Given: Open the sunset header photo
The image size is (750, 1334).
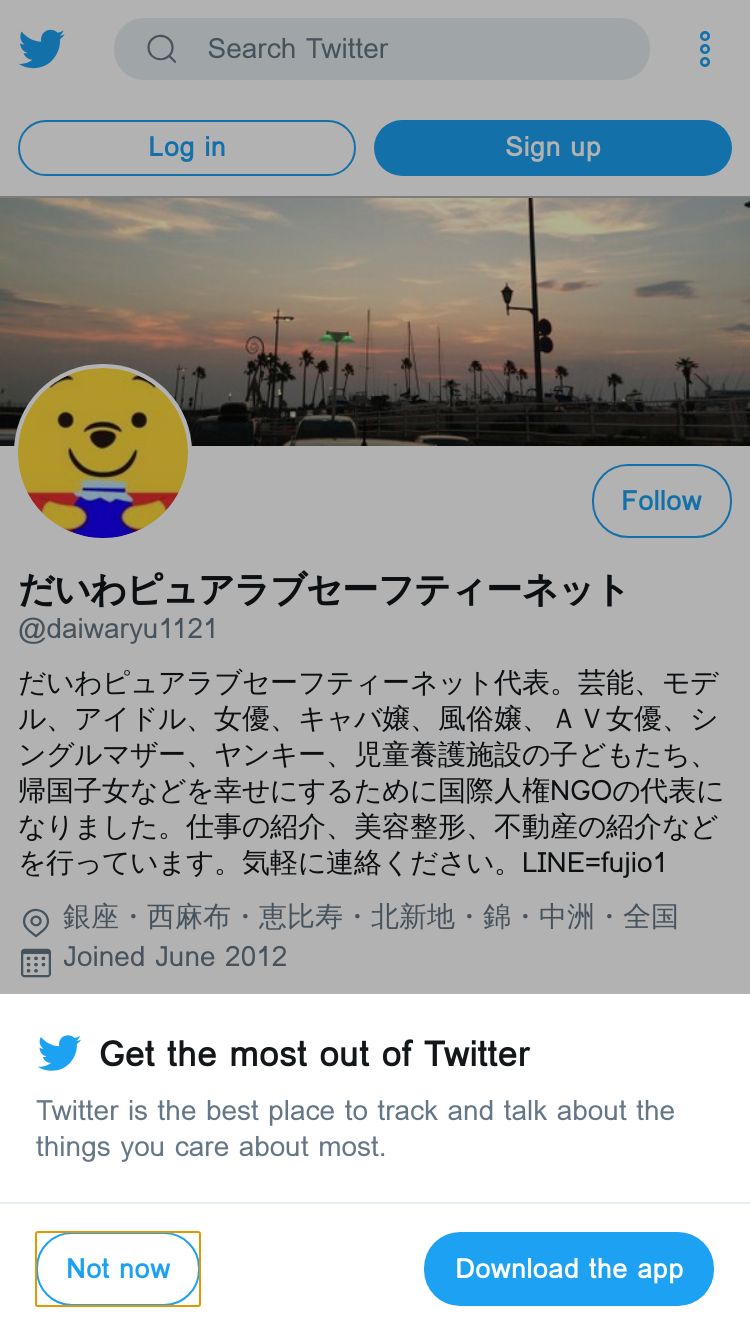Looking at the screenshot, I should (450, 300).
